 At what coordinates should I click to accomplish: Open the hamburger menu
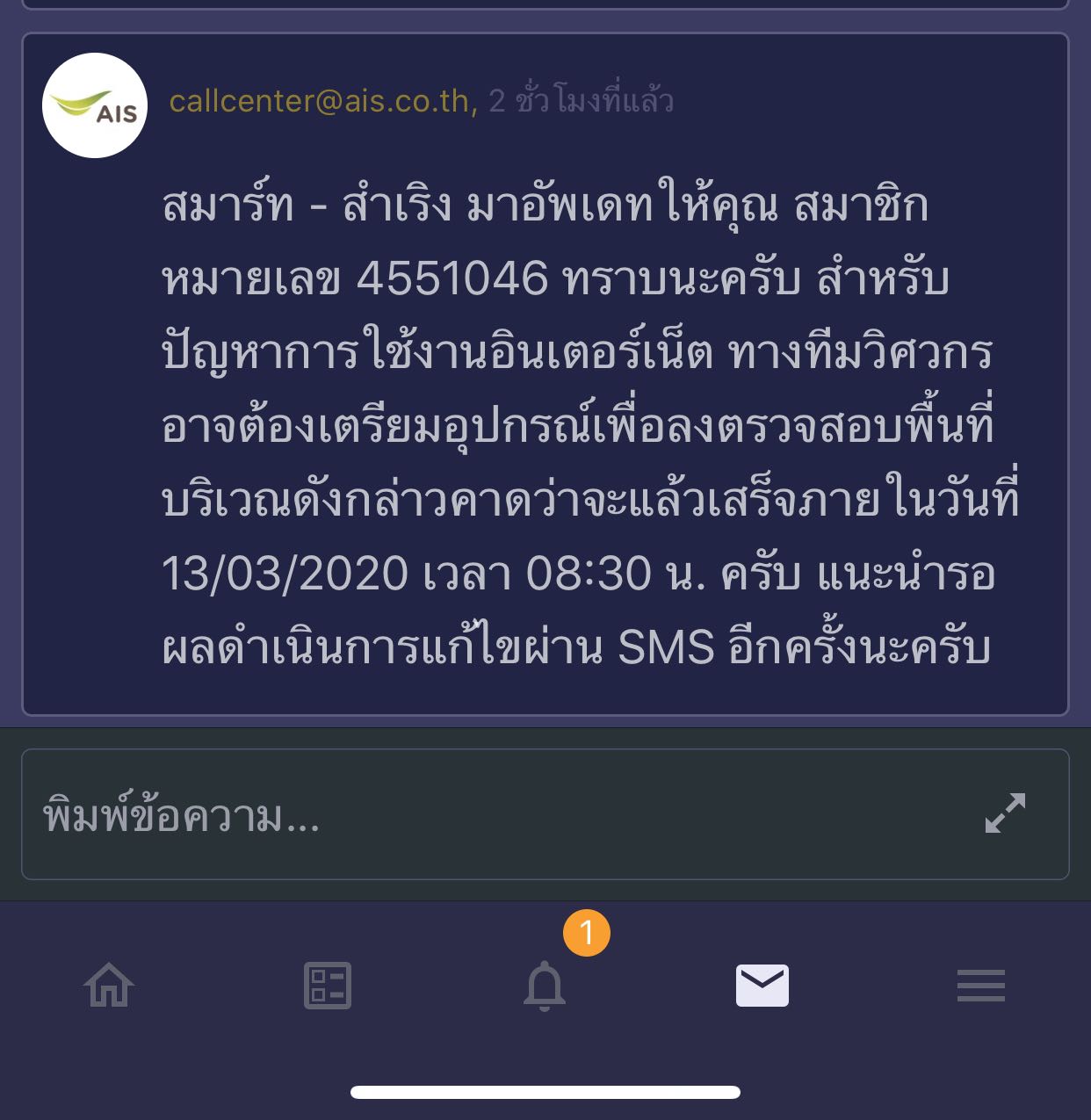(x=981, y=986)
